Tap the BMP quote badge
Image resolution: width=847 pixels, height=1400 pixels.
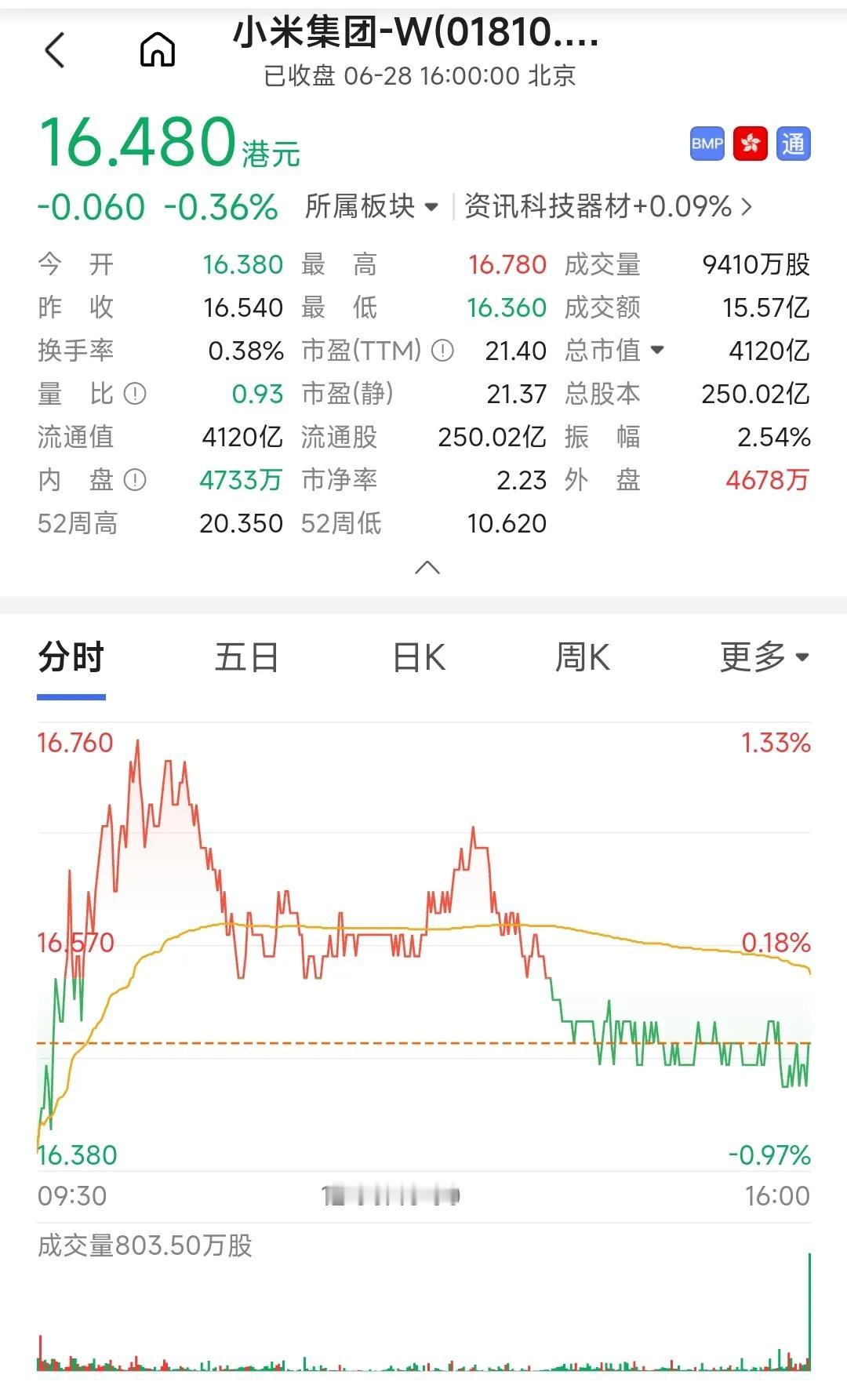click(x=707, y=144)
